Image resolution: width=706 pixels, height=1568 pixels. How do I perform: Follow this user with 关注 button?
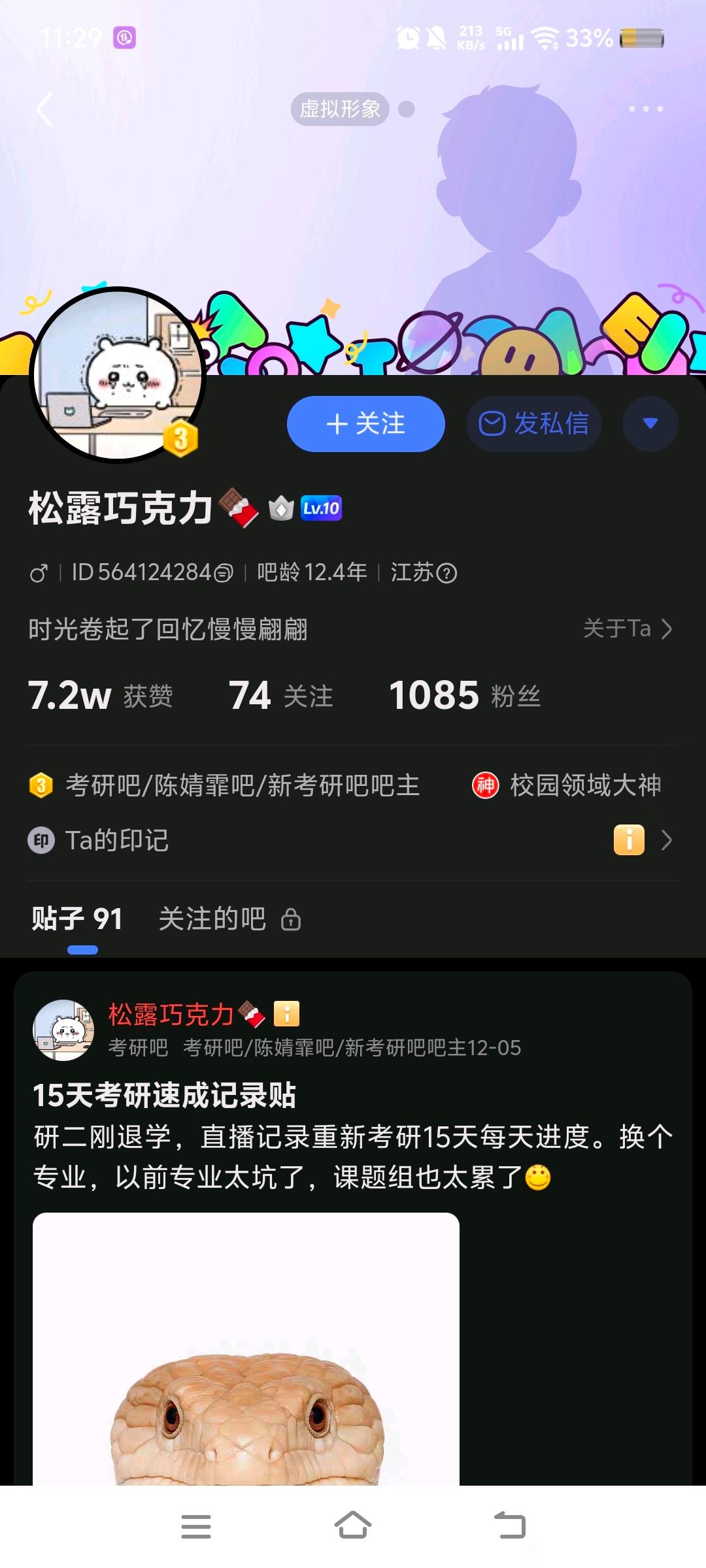(x=365, y=424)
